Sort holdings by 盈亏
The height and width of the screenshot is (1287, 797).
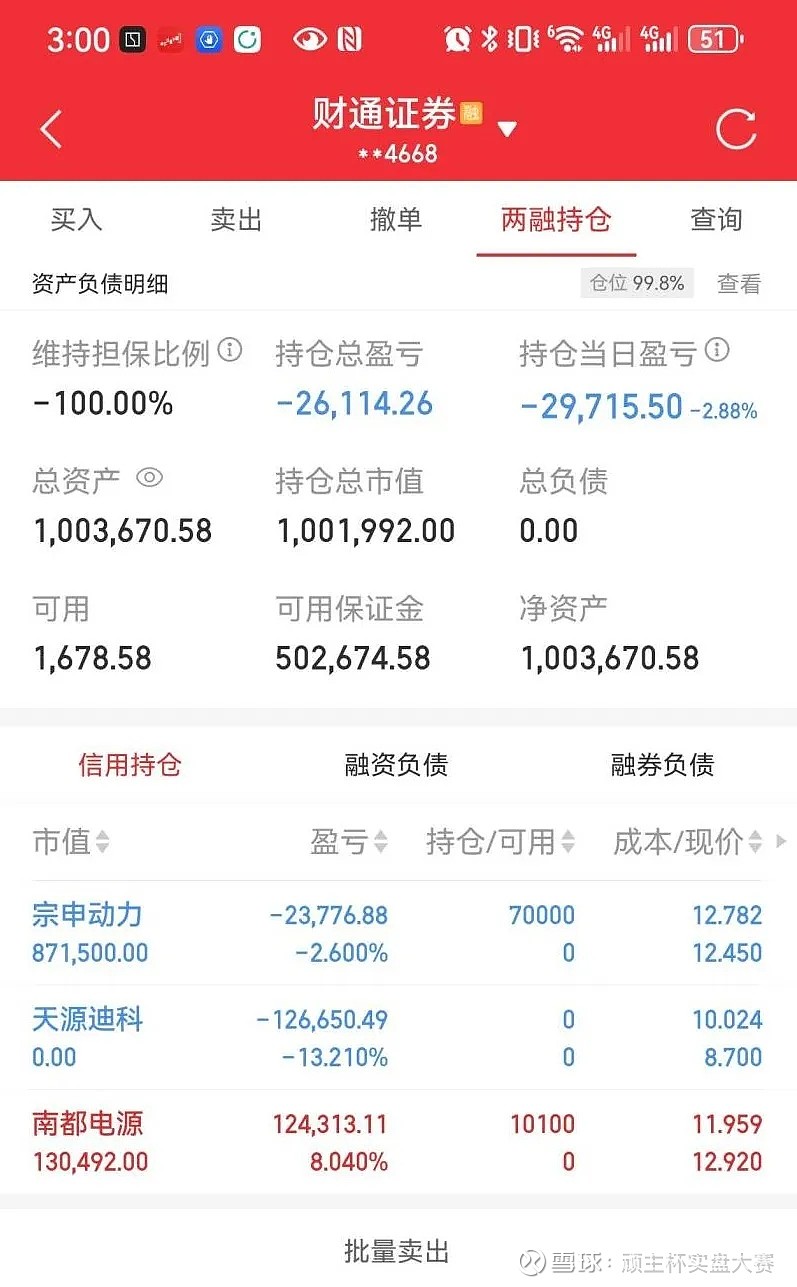pos(349,842)
